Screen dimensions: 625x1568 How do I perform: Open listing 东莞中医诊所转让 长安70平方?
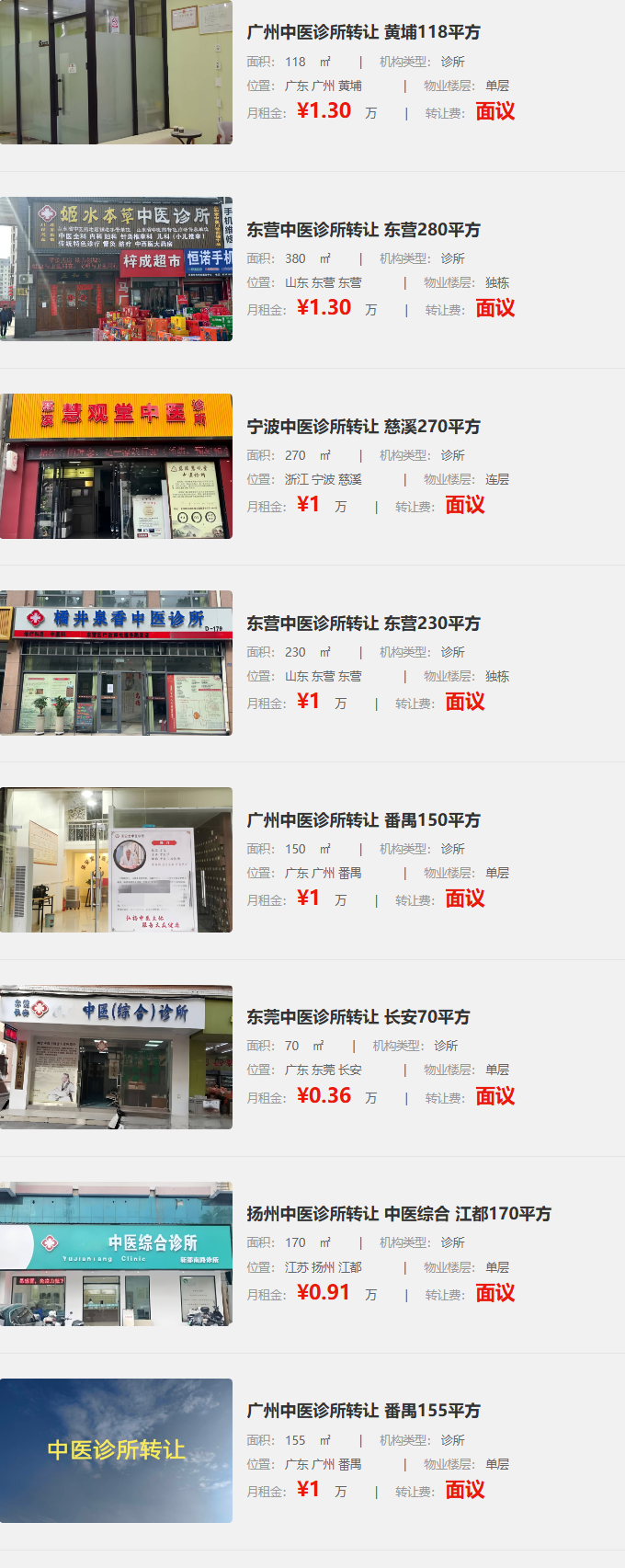click(x=358, y=1016)
